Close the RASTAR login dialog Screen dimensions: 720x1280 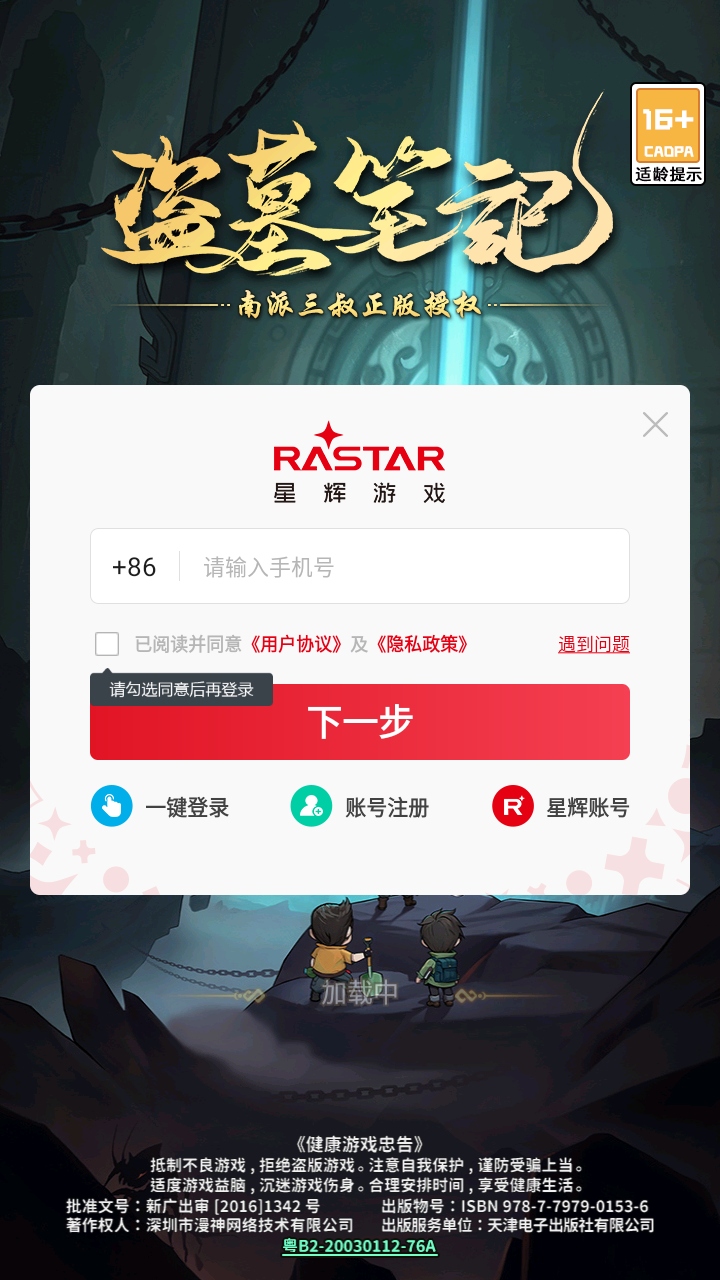pyautogui.click(x=655, y=425)
